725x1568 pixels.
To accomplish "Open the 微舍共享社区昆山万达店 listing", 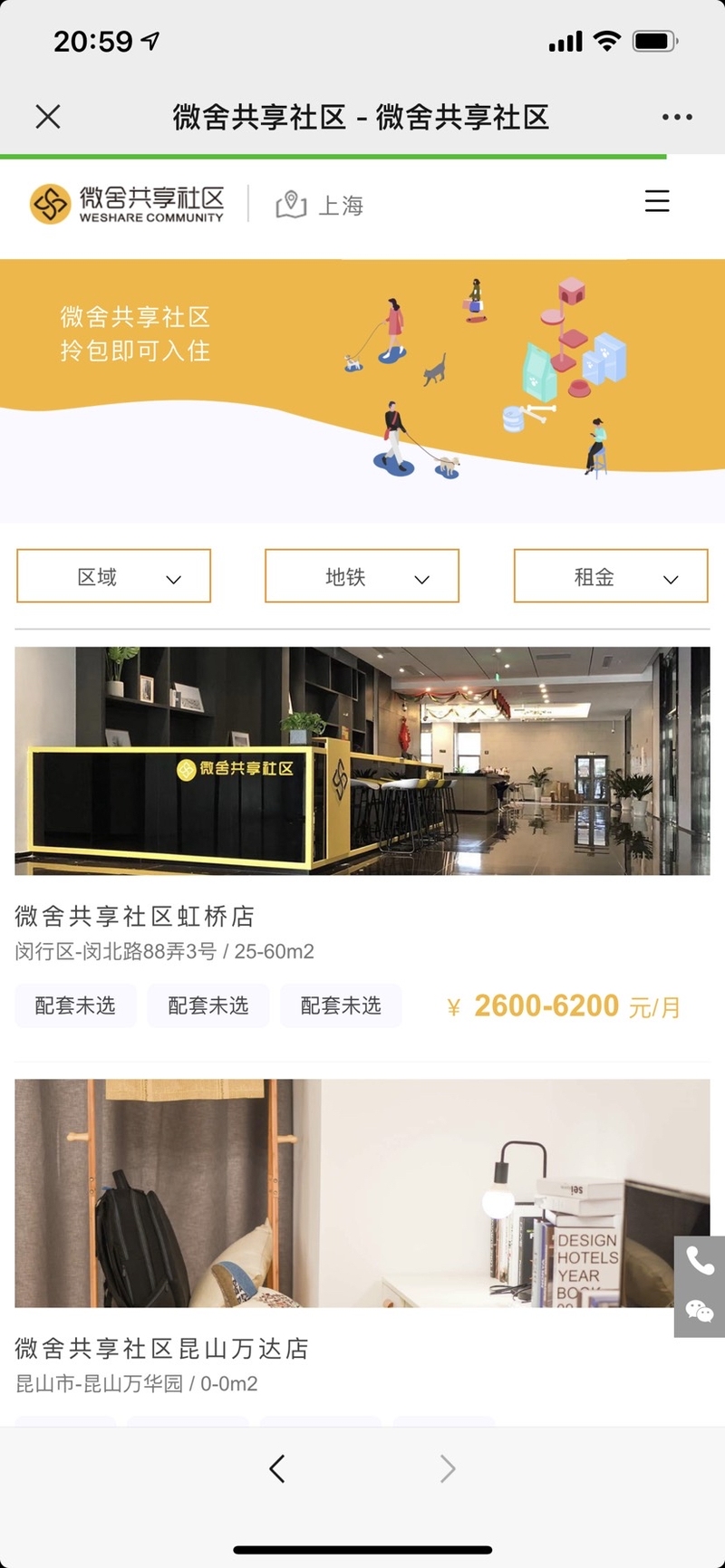I will coord(161,1348).
